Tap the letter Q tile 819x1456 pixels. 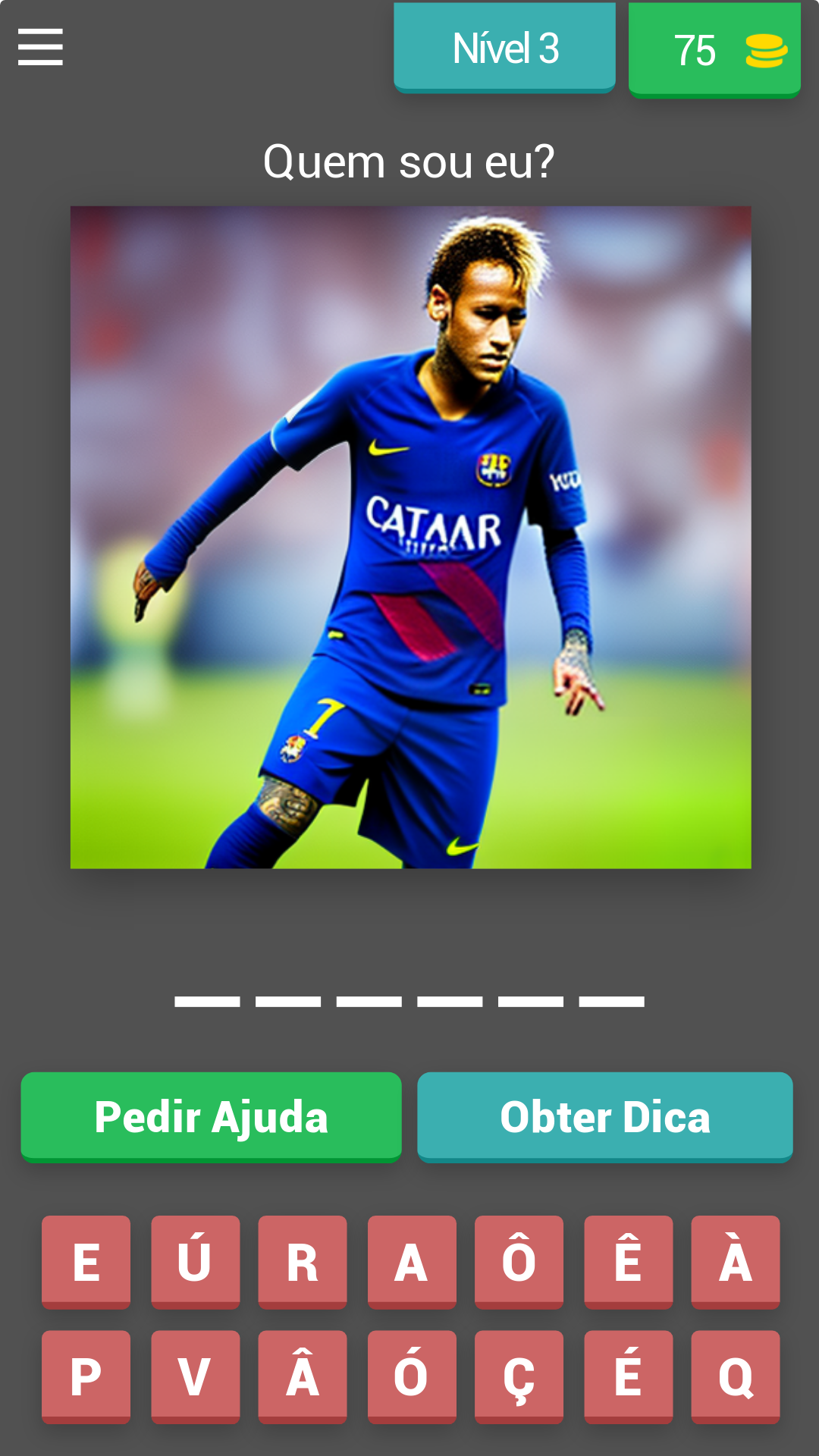(735, 1376)
